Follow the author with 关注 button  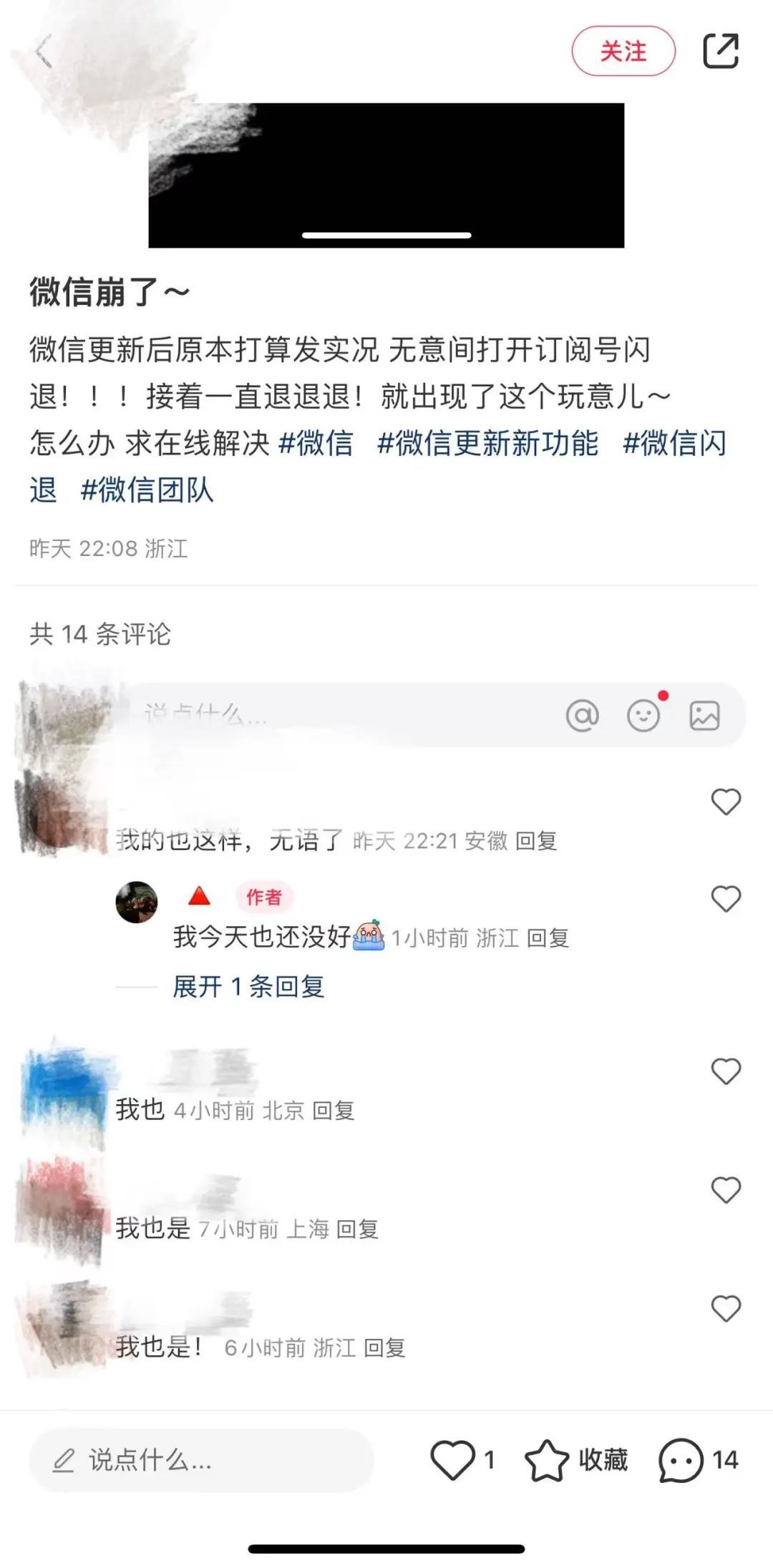coord(623,52)
